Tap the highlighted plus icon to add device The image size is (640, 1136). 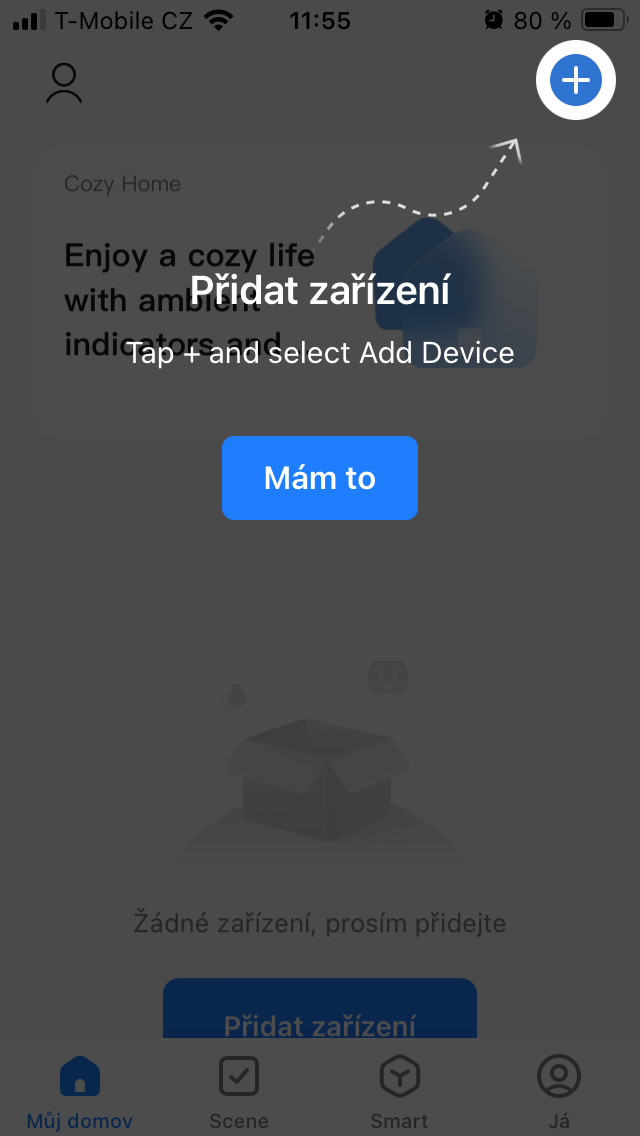coord(575,81)
